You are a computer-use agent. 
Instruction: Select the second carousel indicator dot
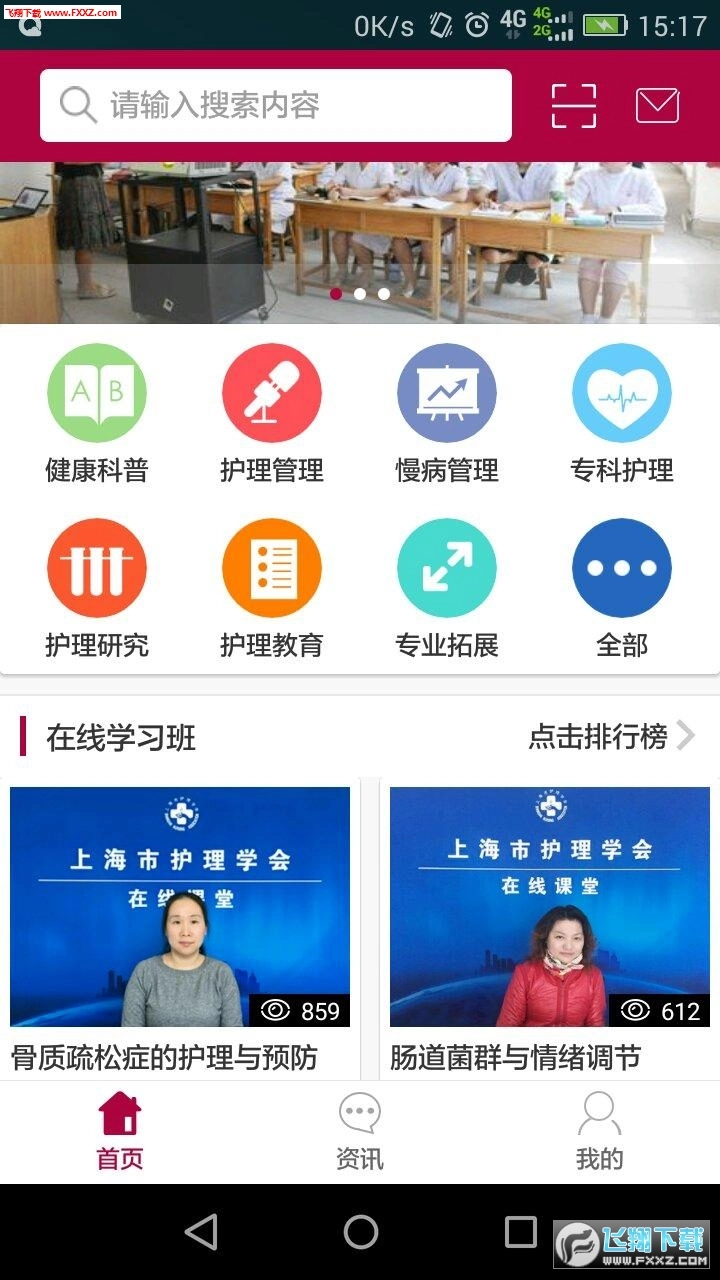pyautogui.click(x=361, y=294)
